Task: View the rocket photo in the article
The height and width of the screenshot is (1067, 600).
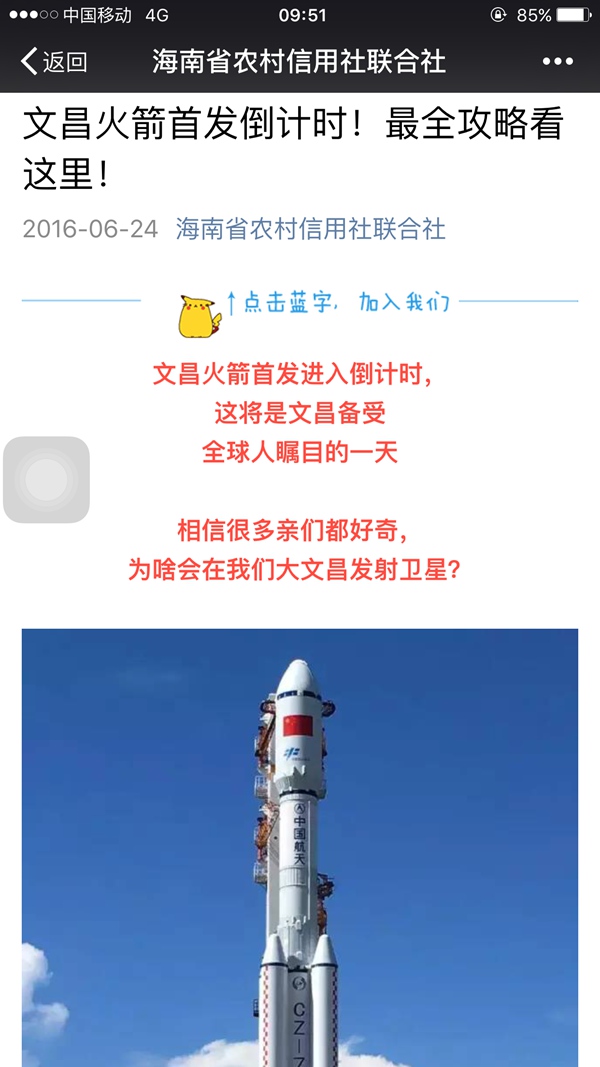Action: [300, 847]
